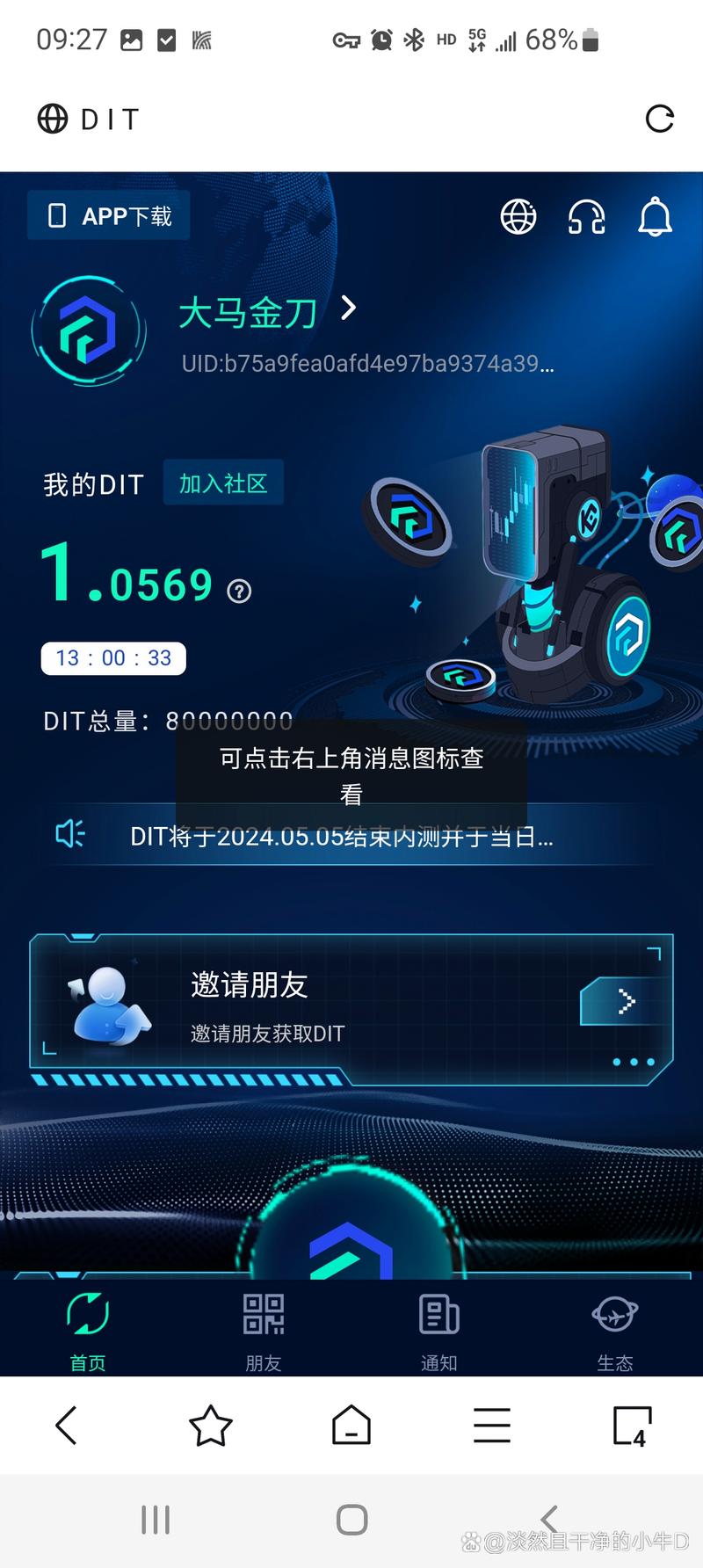Open the notifications bell

[x=655, y=216]
